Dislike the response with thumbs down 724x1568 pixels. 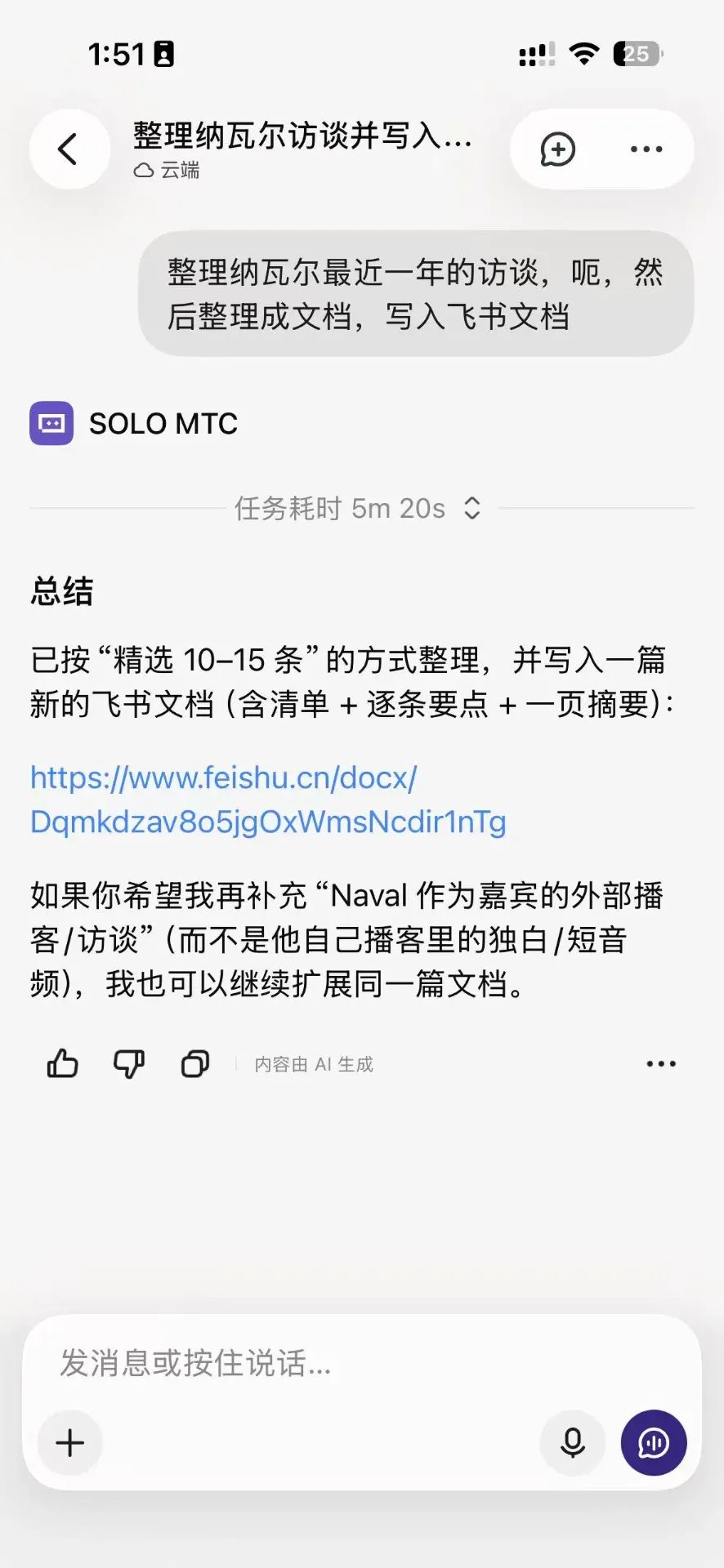129,1064
